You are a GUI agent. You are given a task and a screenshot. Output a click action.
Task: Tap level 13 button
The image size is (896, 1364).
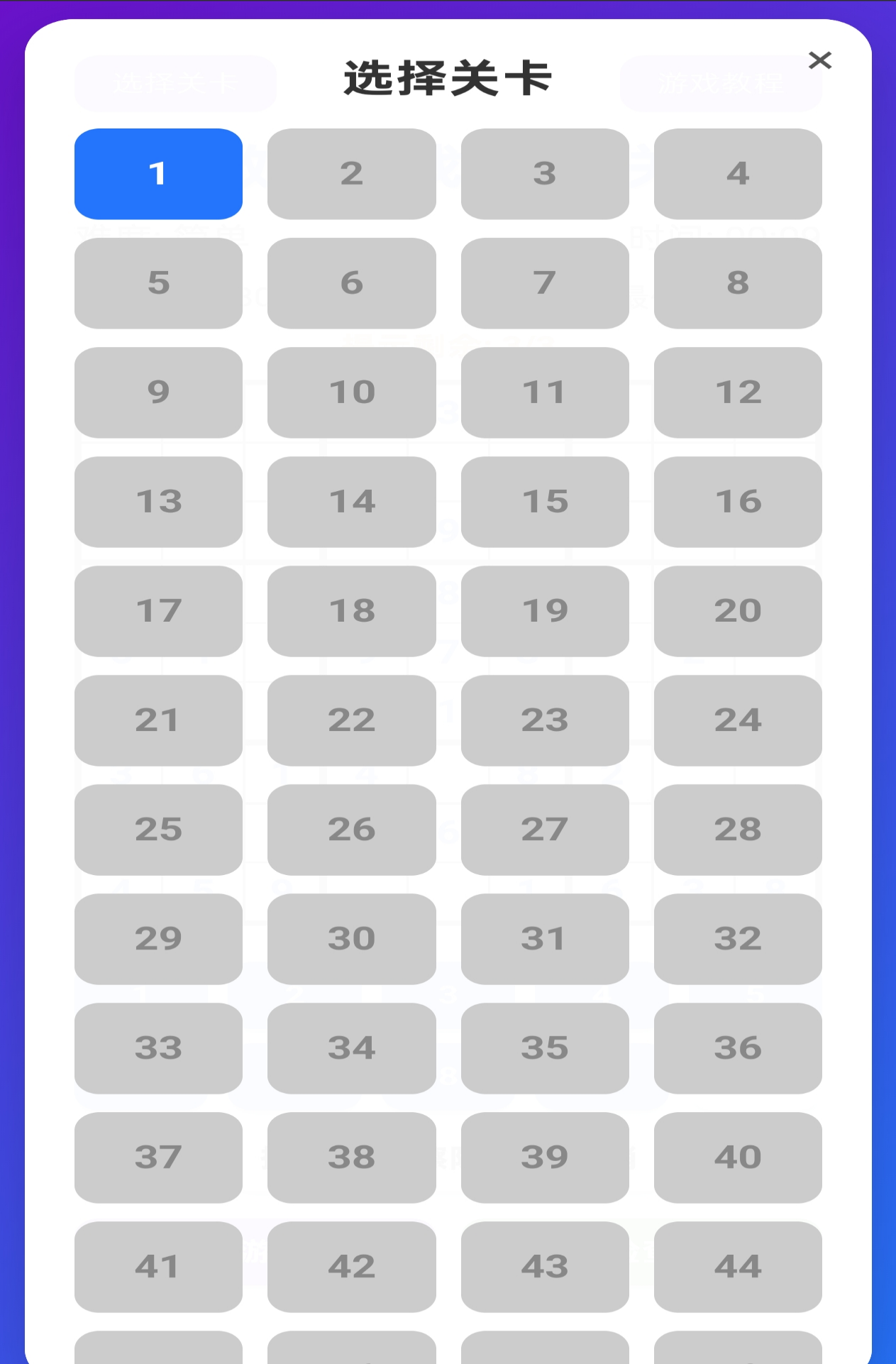(x=158, y=502)
